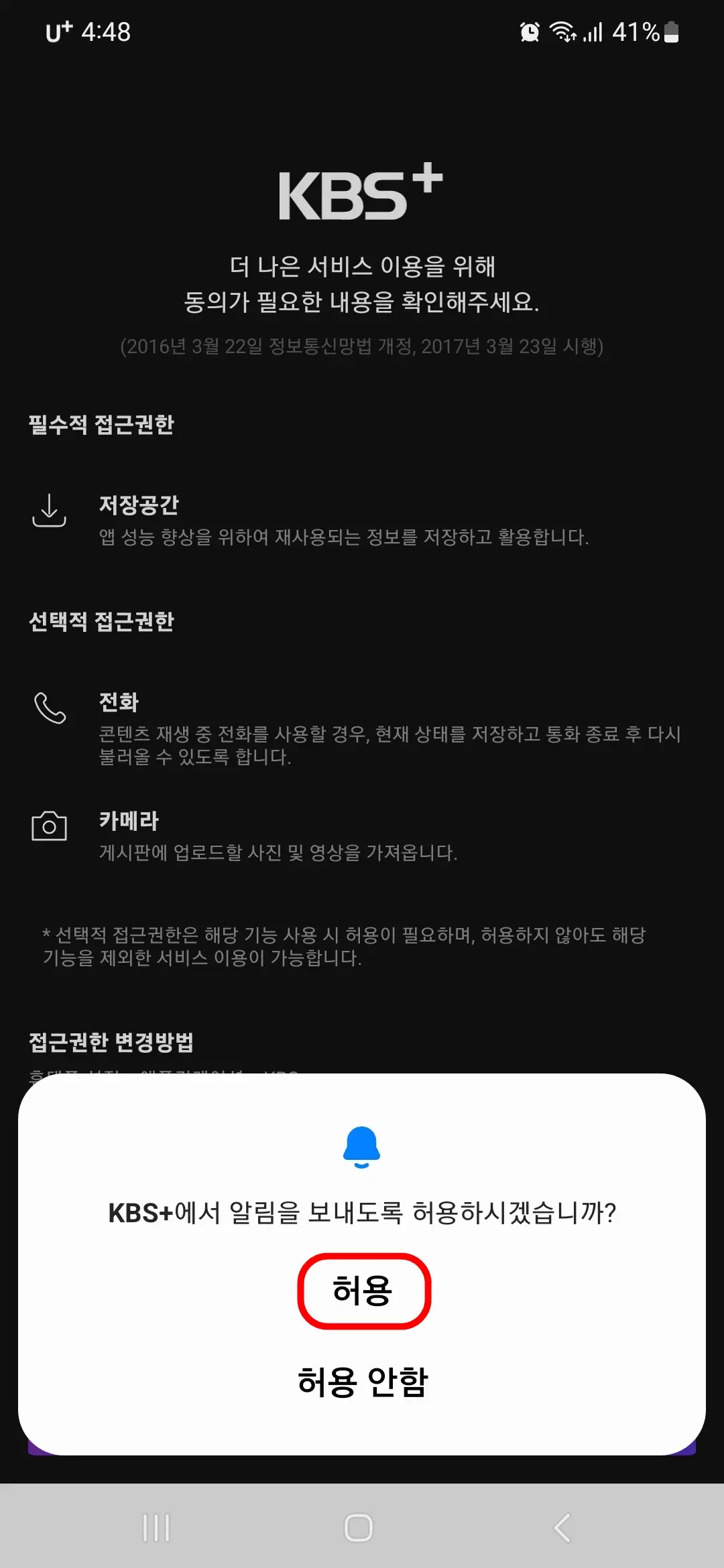This screenshot has width=724, height=1568.
Task: Tap the alarm clock icon in status bar
Action: (x=529, y=31)
